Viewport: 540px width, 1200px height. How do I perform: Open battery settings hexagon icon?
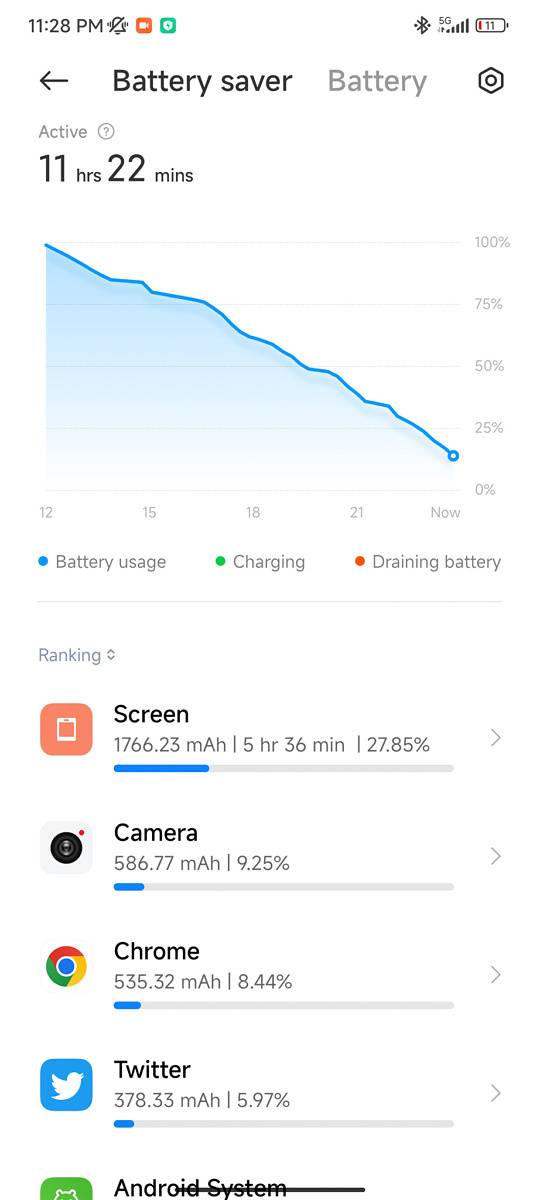490,81
